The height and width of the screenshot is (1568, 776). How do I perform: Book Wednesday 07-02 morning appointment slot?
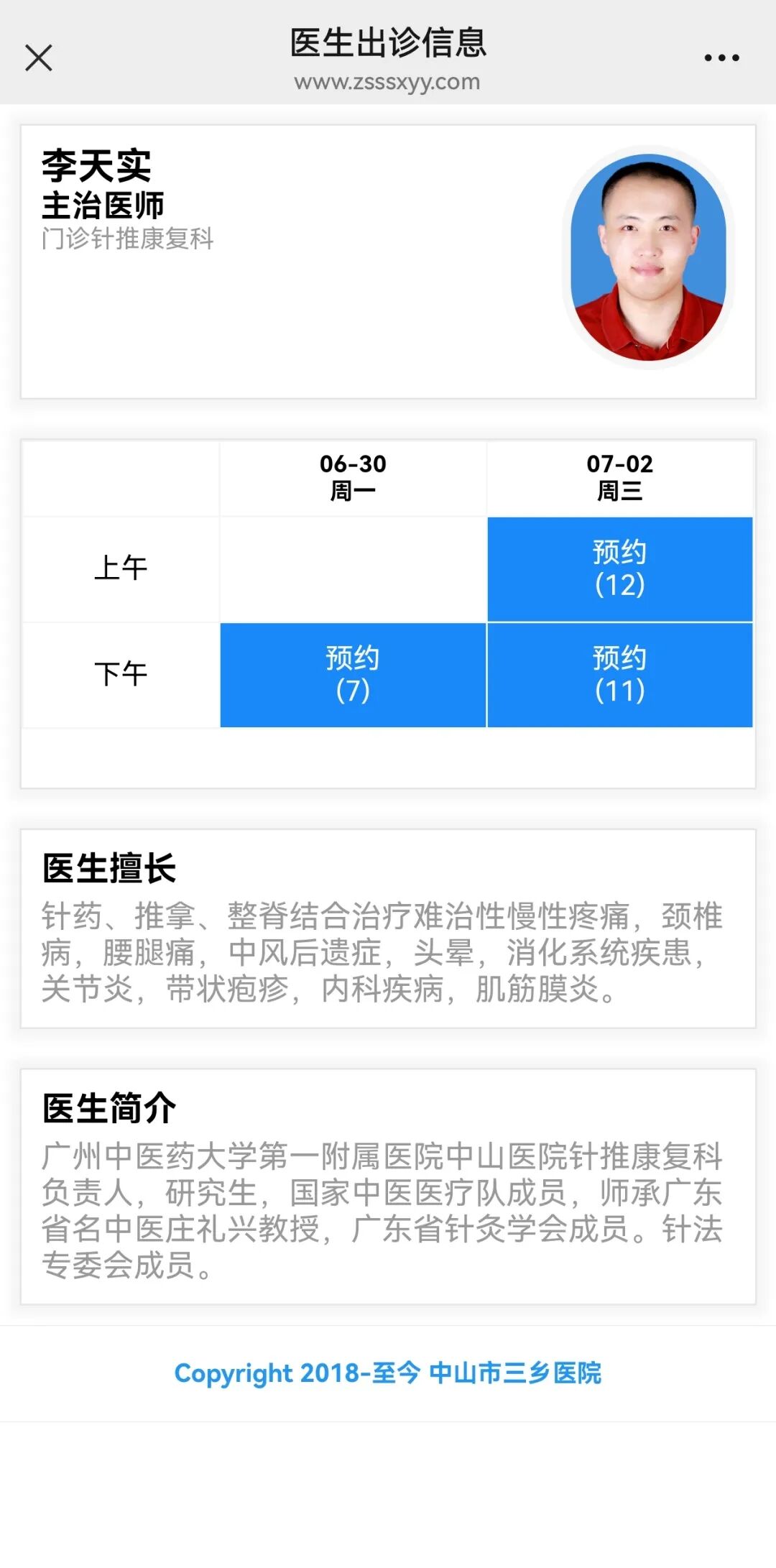pyautogui.click(x=619, y=568)
